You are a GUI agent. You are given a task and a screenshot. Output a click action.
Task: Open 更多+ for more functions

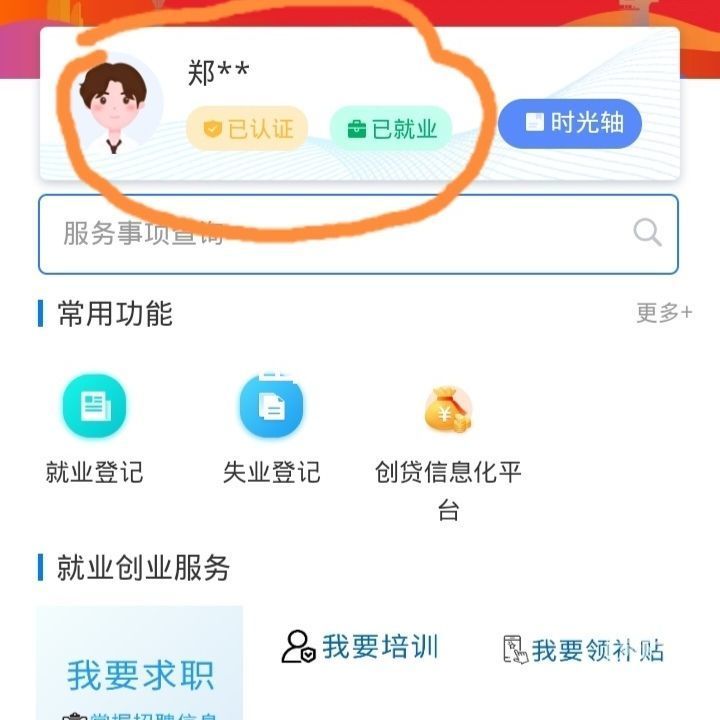point(664,313)
